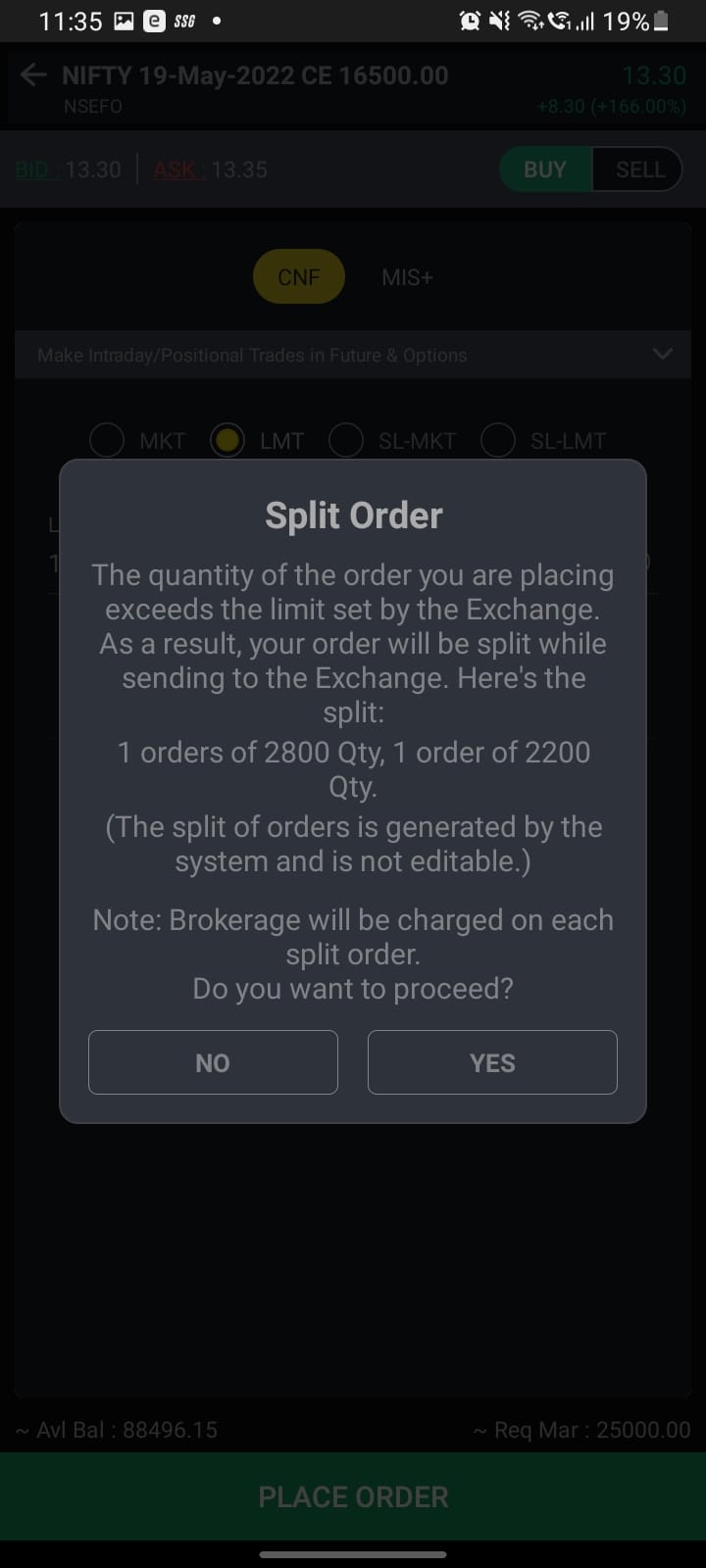Decline the split order with NO
The image size is (706, 1568).
[213, 1062]
